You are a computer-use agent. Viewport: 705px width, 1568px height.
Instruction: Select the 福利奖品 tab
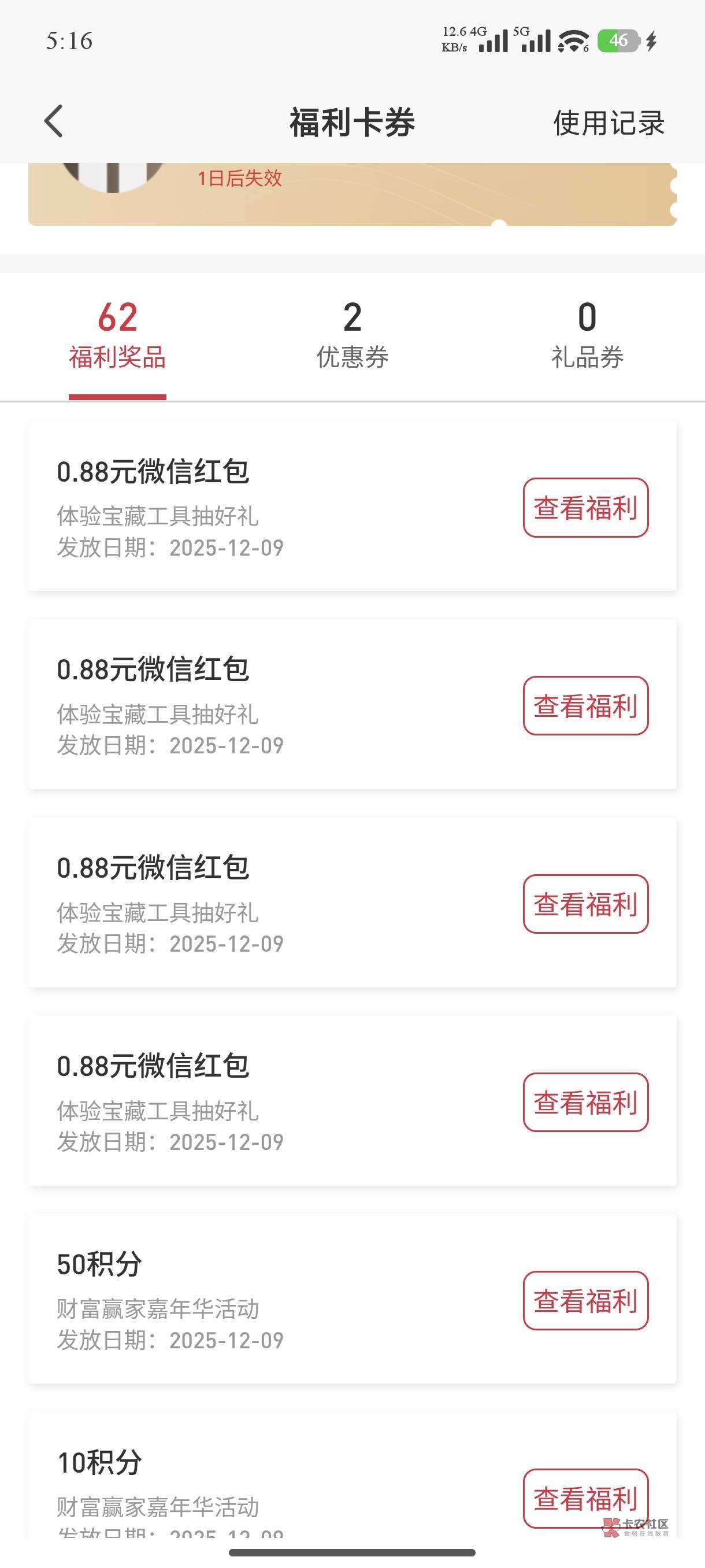[117, 335]
